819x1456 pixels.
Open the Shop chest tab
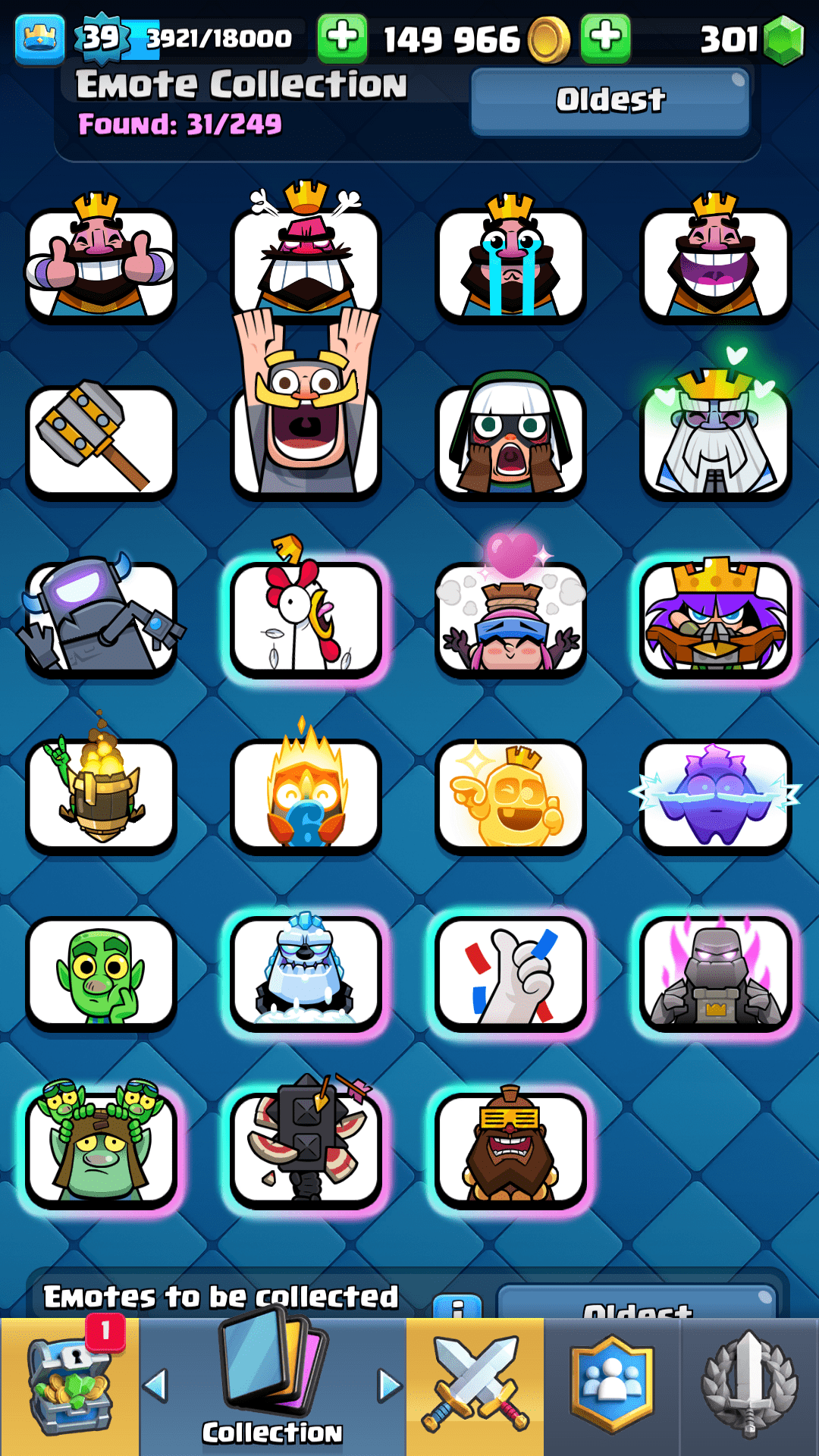tap(70, 1386)
